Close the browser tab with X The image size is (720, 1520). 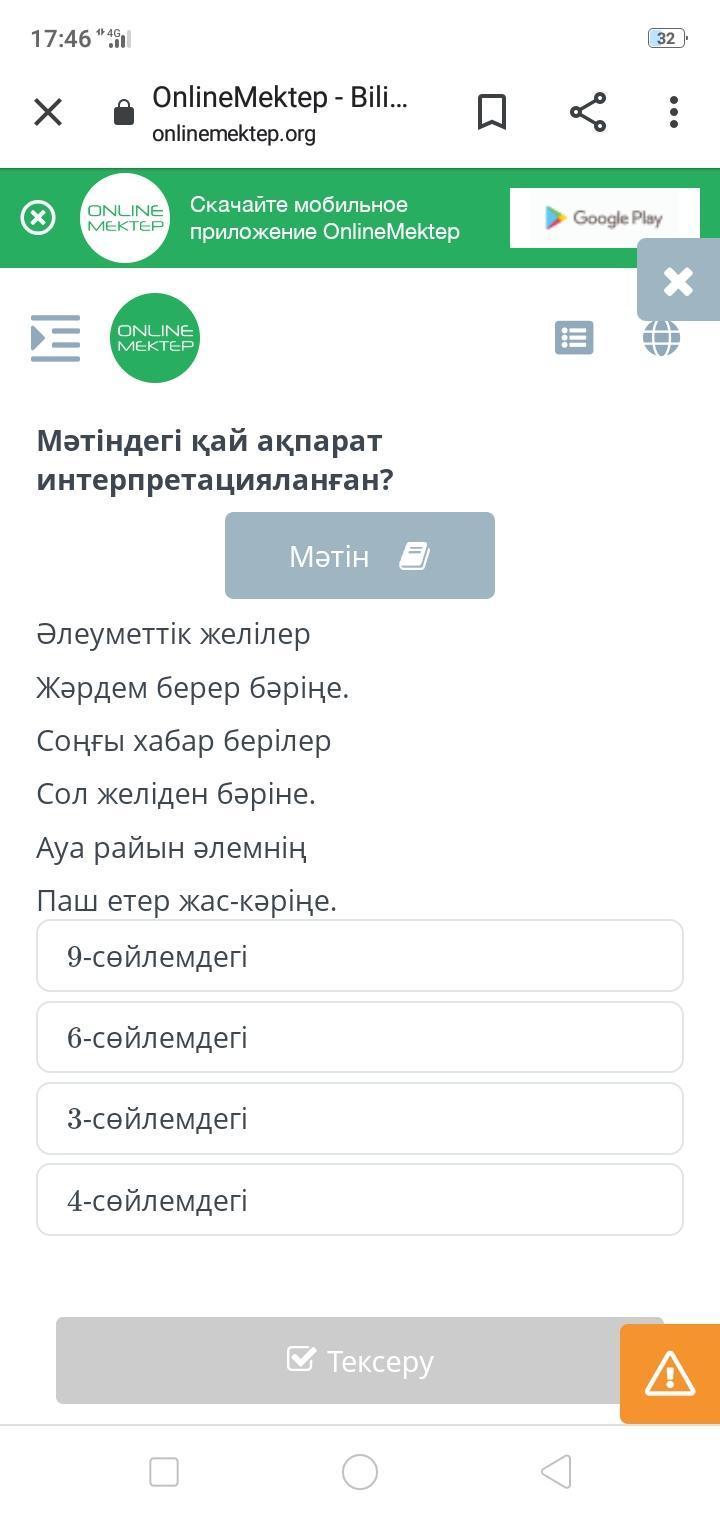point(48,112)
